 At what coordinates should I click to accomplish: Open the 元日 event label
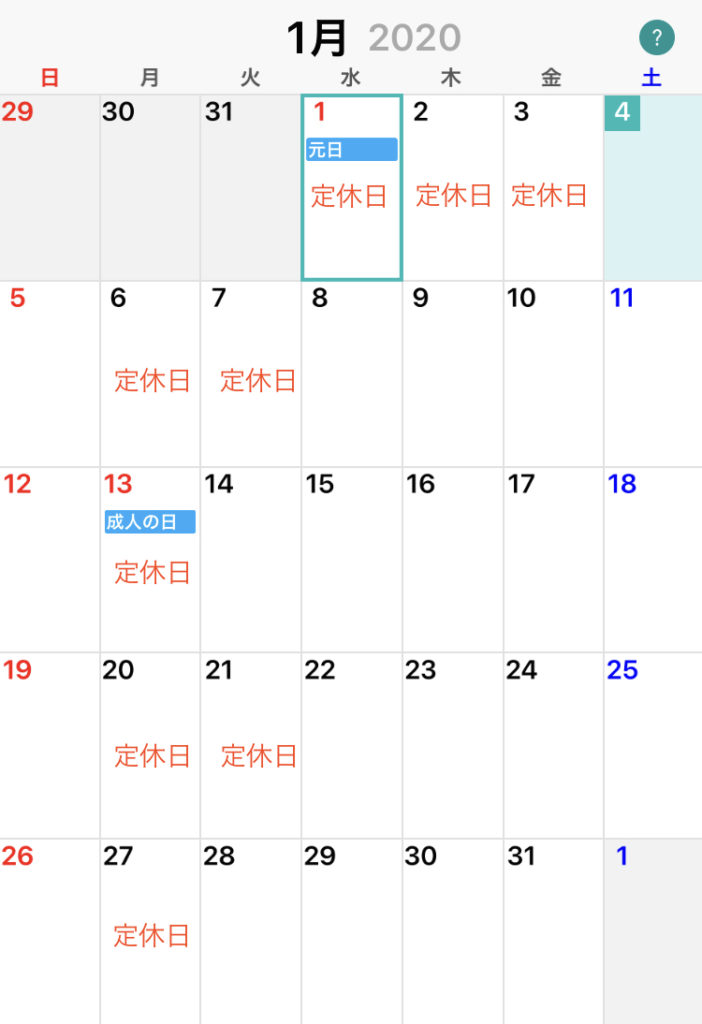[x=351, y=150]
